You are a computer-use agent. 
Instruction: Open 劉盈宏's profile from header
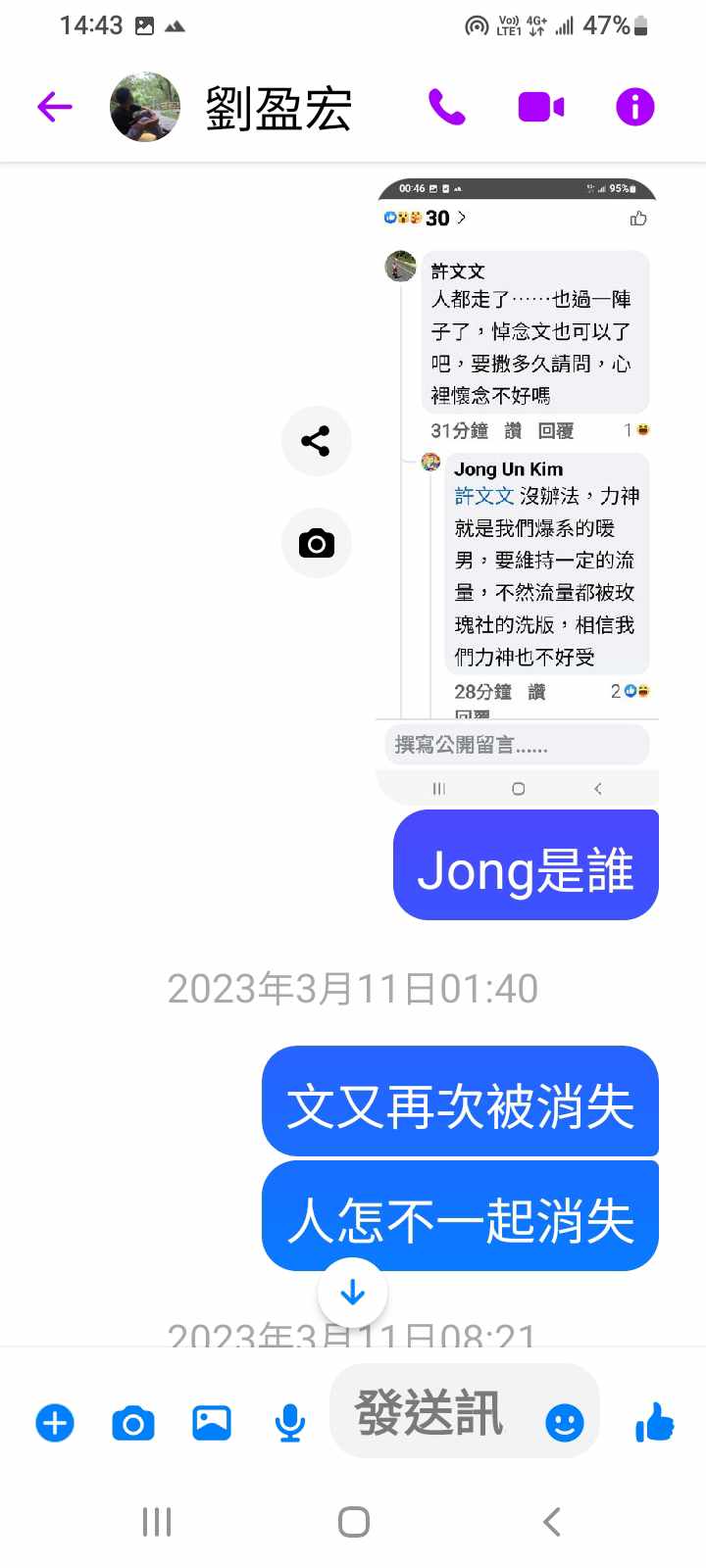pos(277,108)
